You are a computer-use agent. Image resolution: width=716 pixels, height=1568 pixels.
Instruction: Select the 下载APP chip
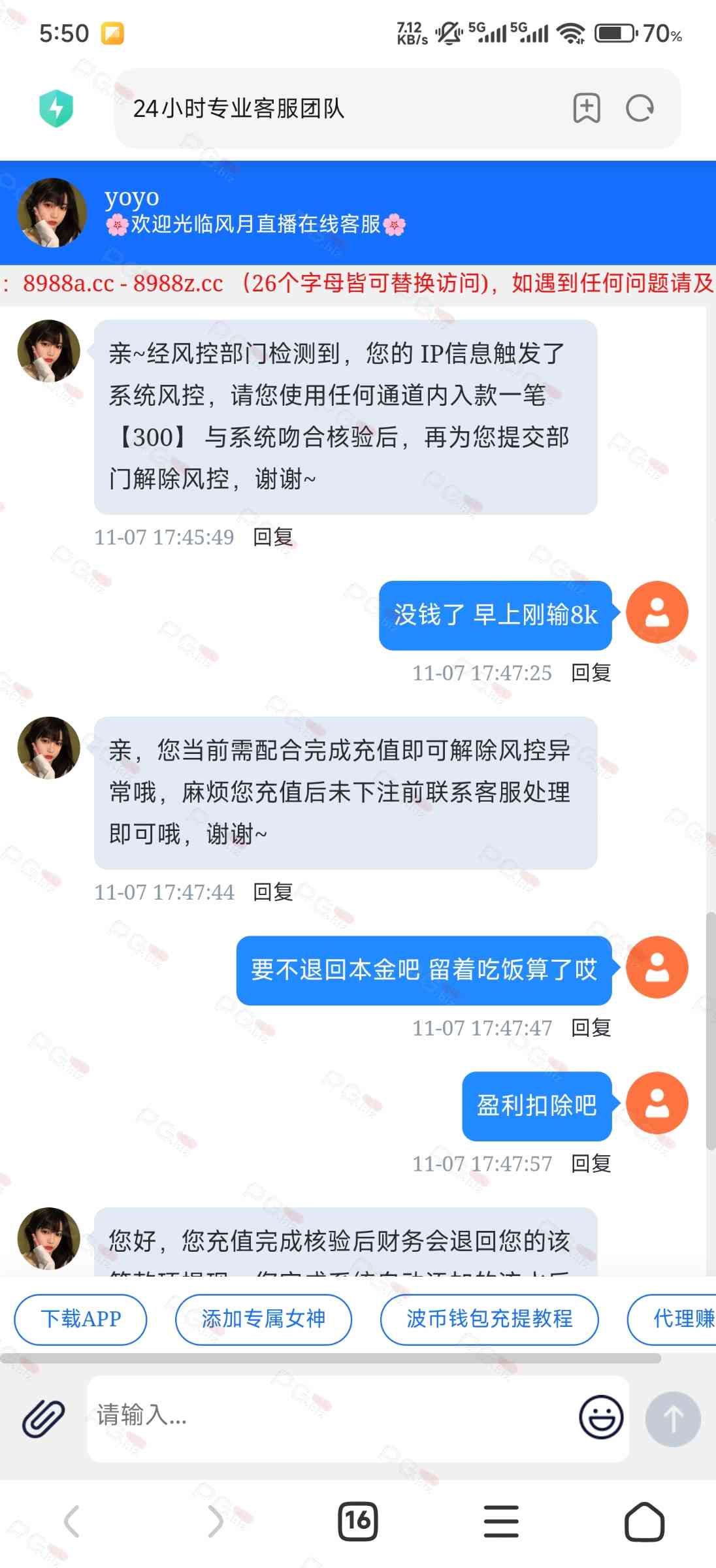pos(81,1319)
